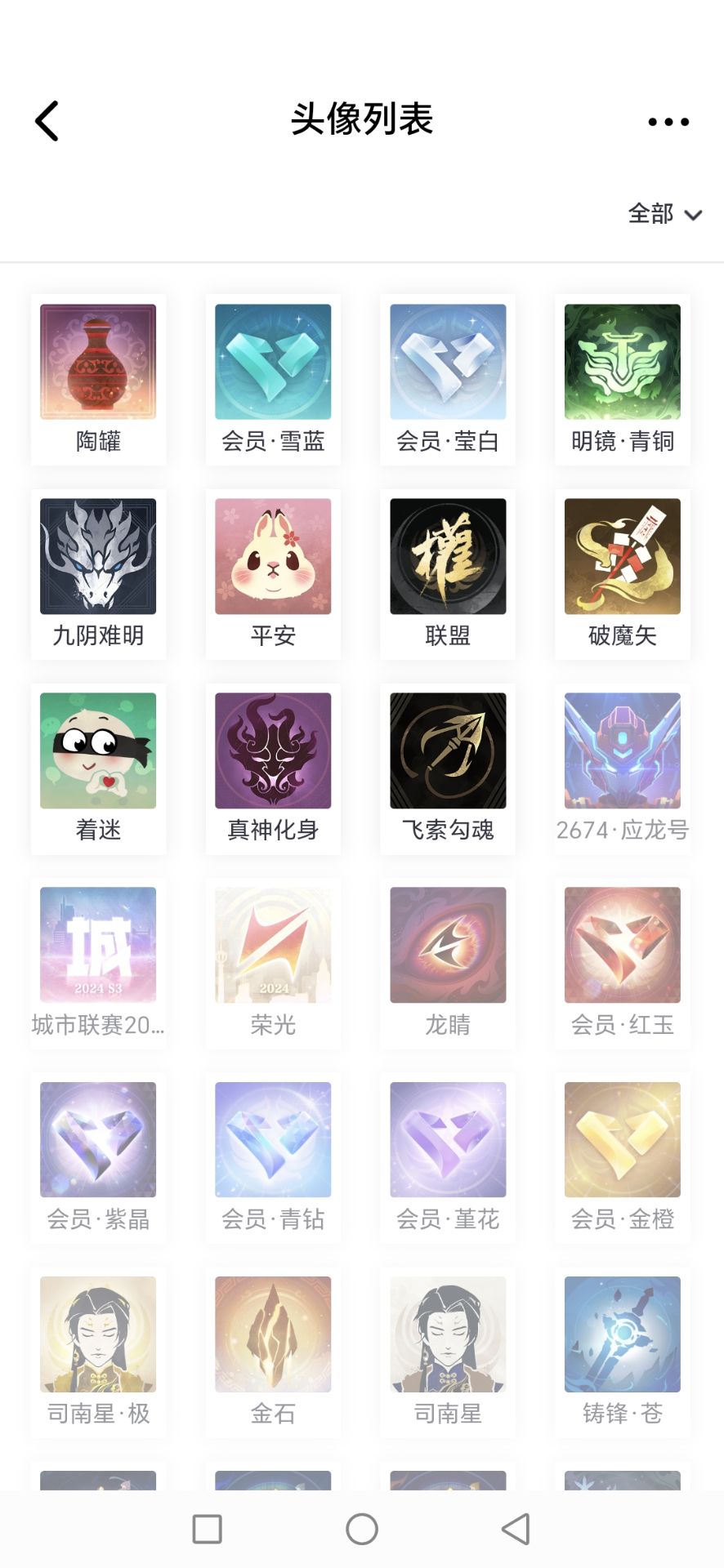Tap the system home button

(362, 1529)
